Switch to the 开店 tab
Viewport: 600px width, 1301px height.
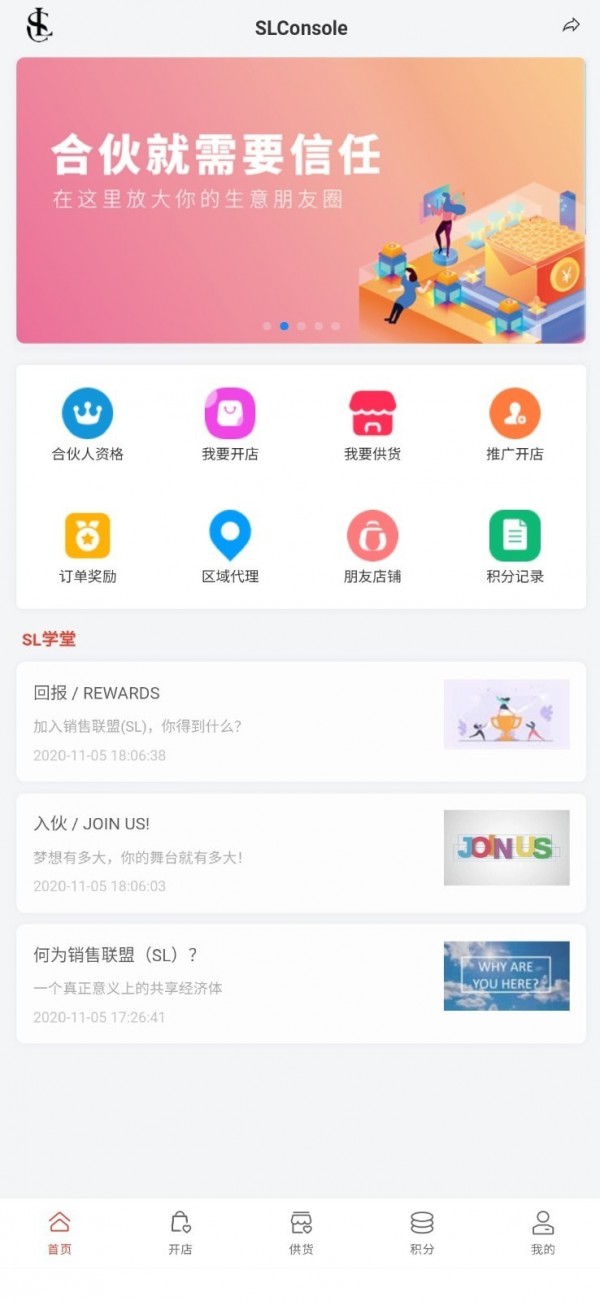point(180,1233)
